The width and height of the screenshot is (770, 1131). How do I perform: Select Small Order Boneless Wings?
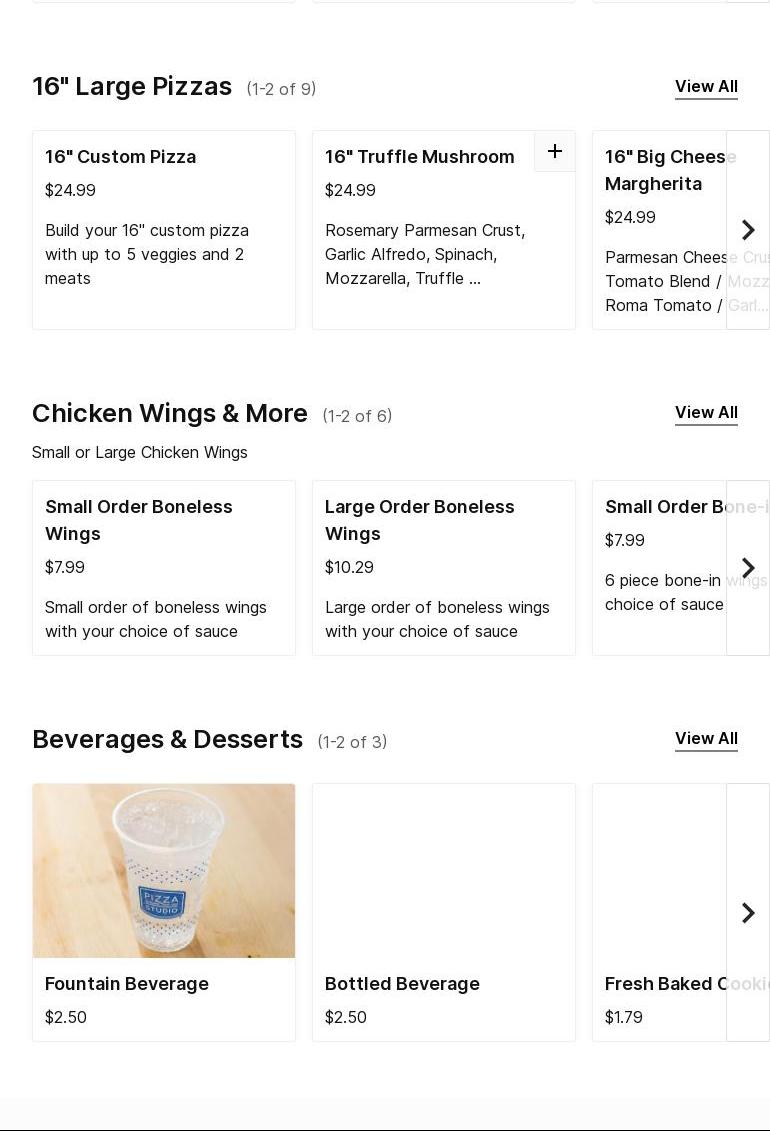164,568
